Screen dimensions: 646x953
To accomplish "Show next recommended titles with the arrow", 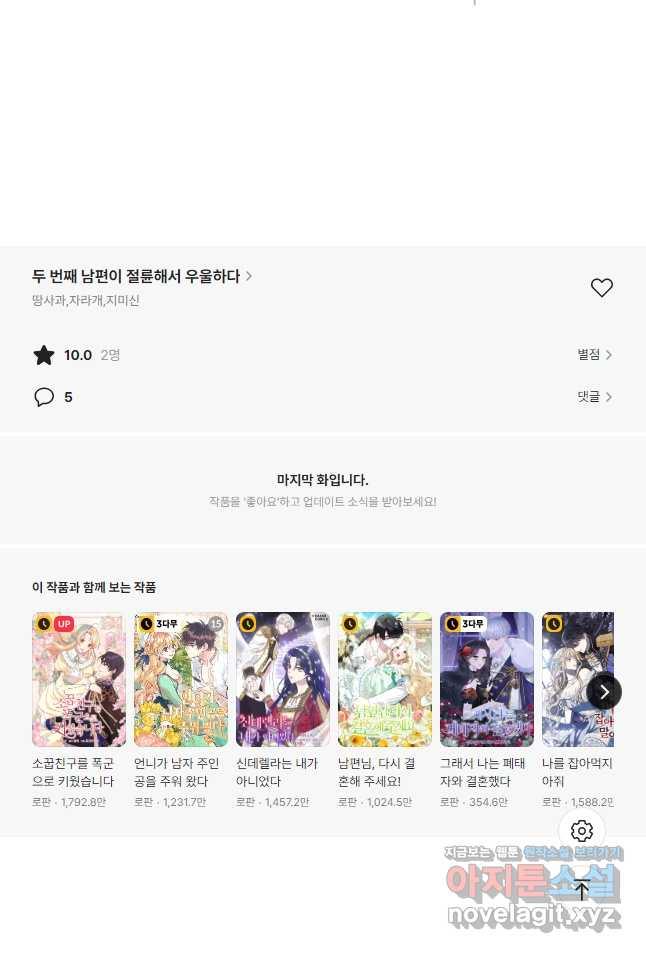I will tap(604, 692).
